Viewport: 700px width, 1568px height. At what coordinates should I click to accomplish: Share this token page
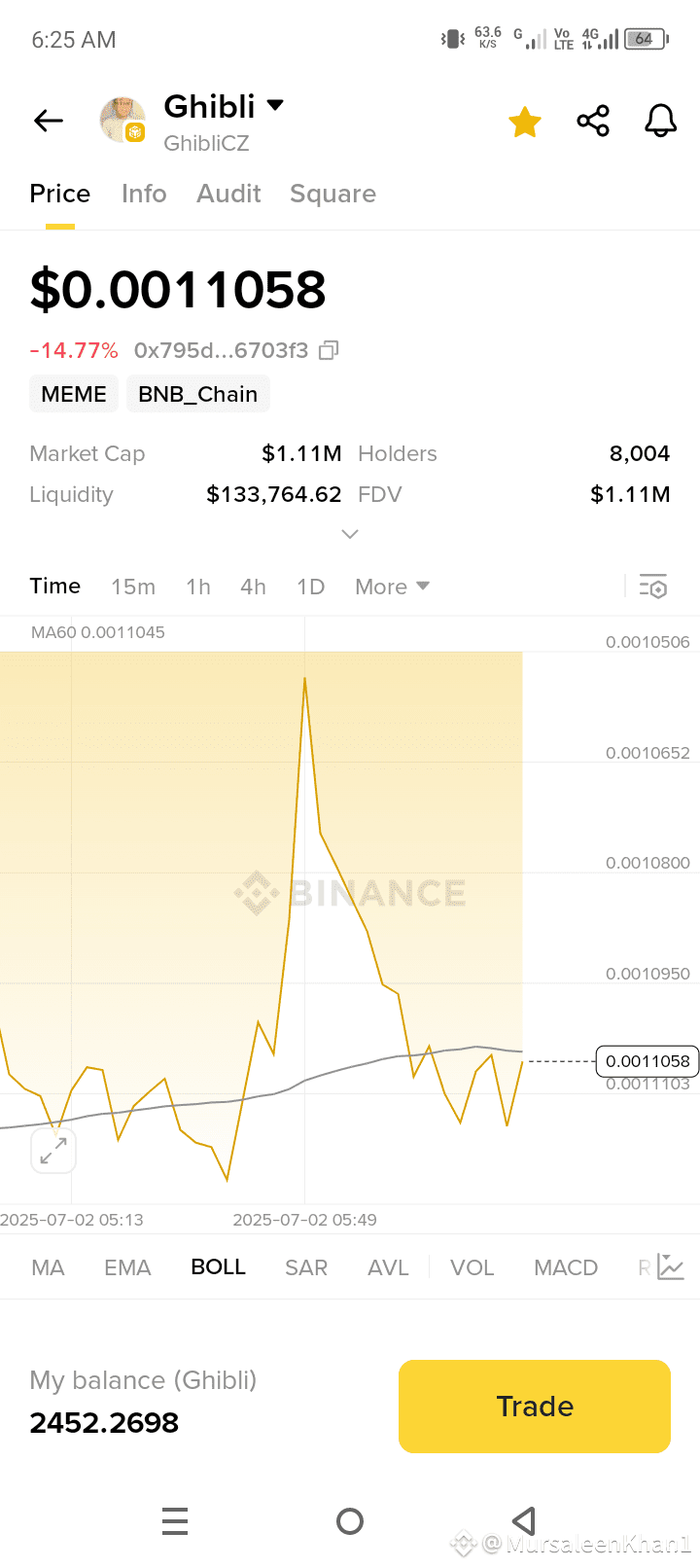tap(593, 121)
